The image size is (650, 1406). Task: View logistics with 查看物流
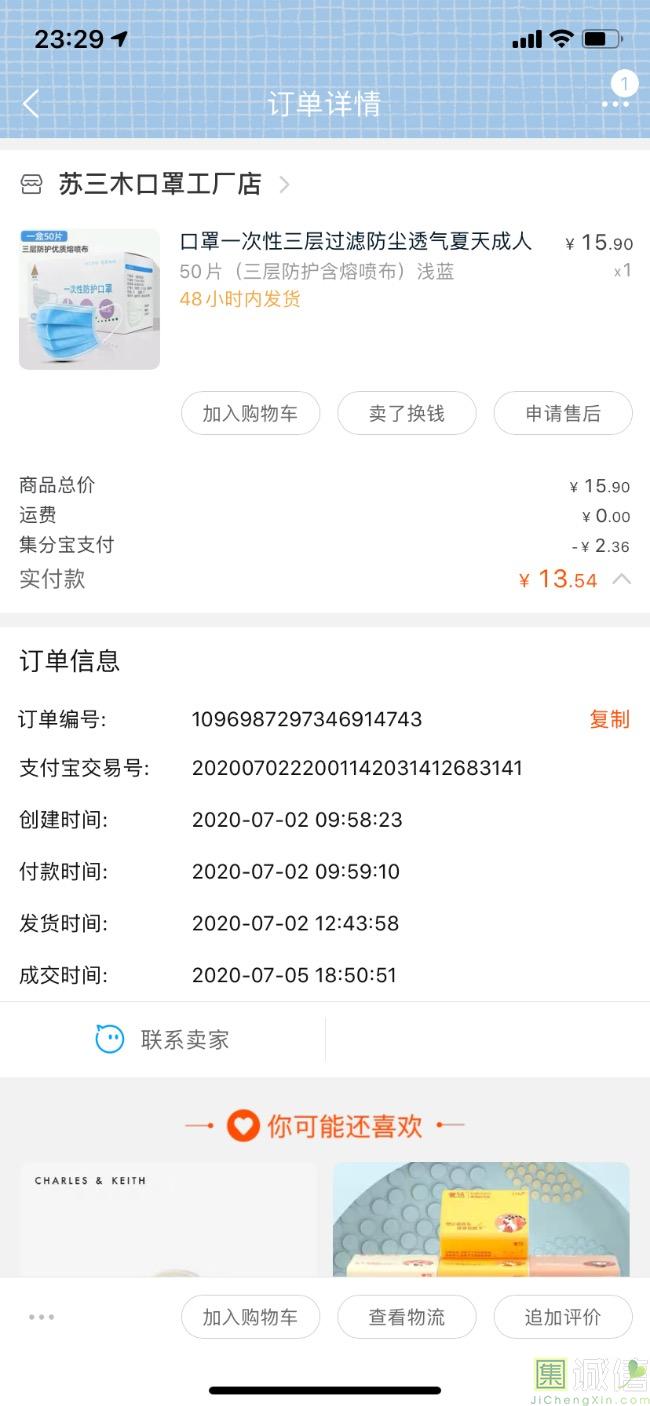tap(406, 1317)
